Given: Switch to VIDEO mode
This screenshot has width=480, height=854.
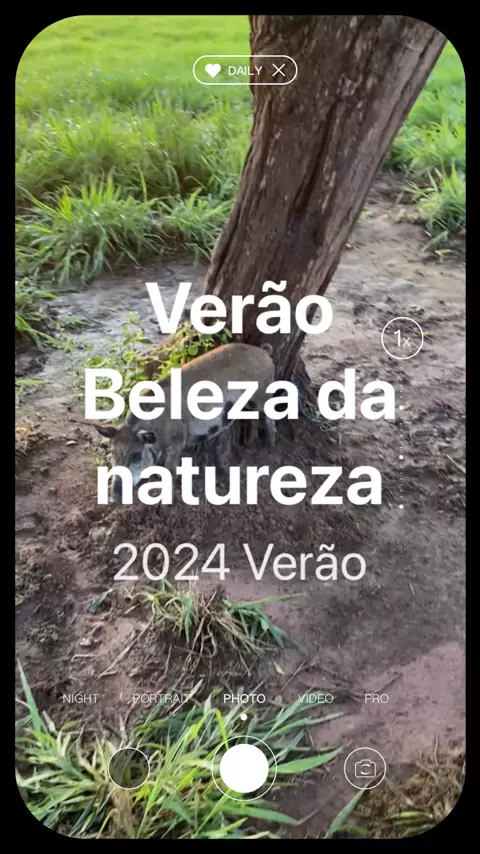Looking at the screenshot, I should click(x=315, y=699).
